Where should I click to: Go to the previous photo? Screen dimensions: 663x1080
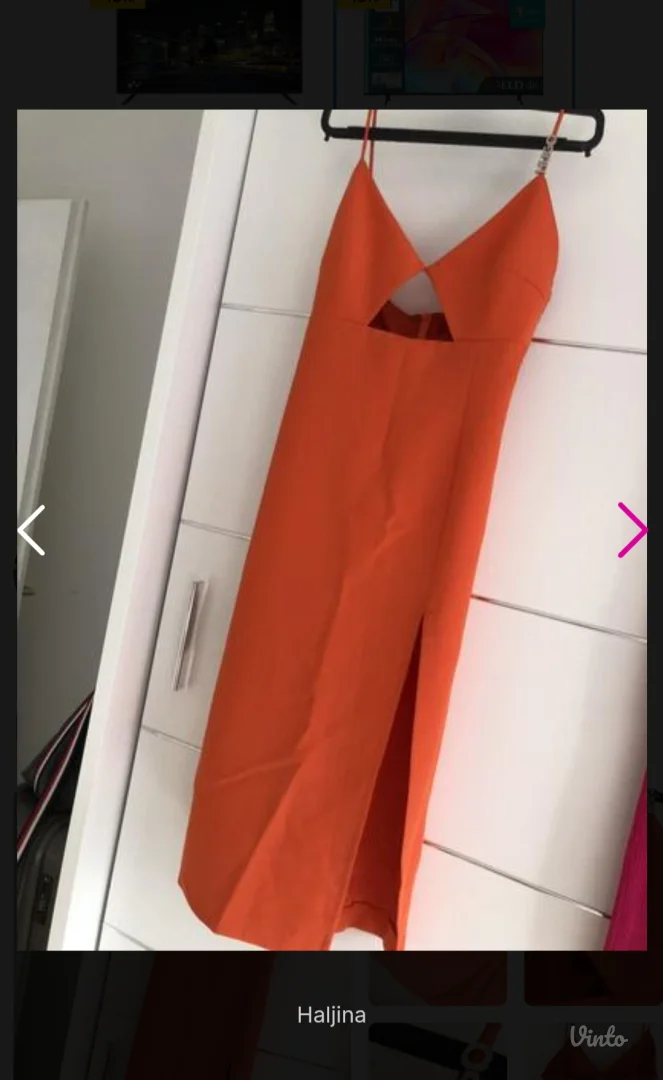tap(32, 530)
